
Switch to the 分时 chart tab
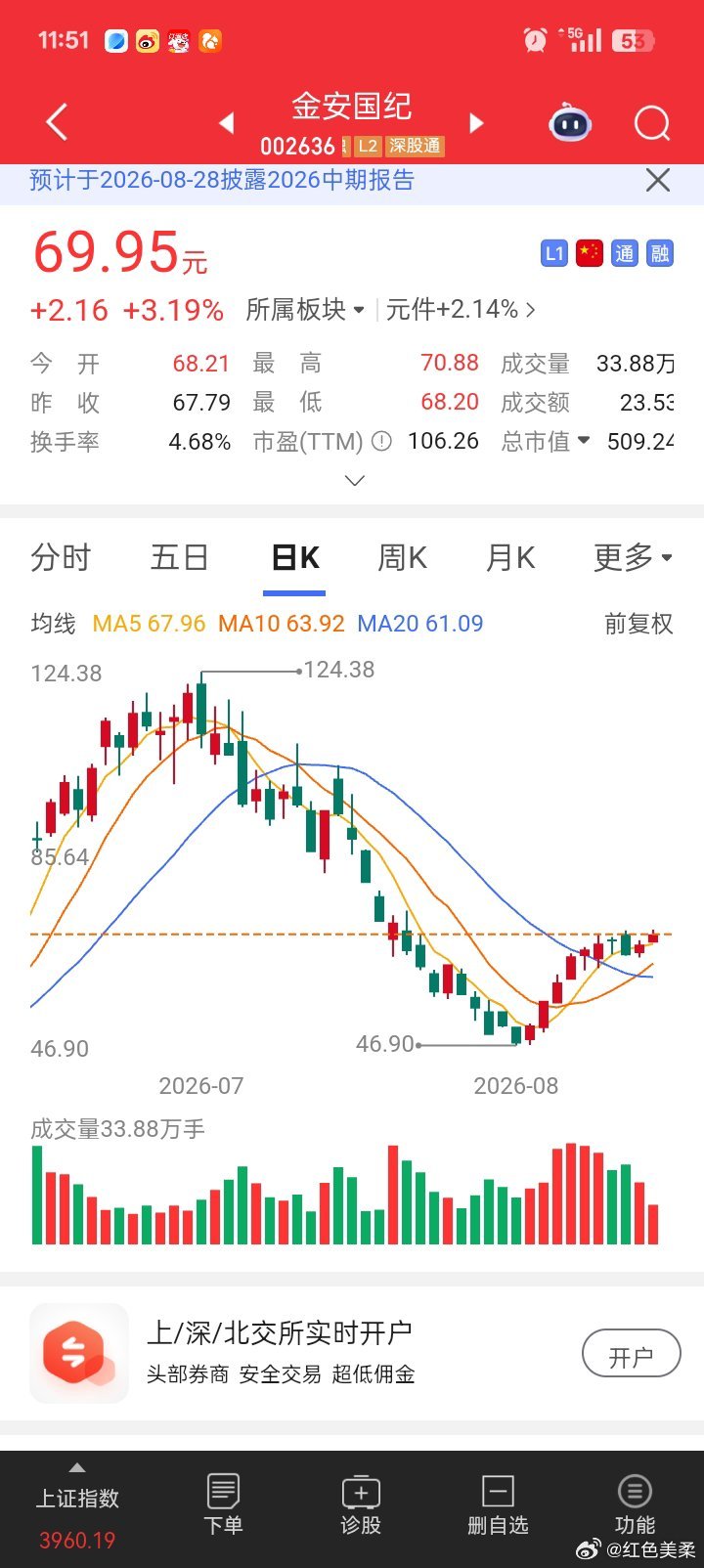[x=61, y=558]
